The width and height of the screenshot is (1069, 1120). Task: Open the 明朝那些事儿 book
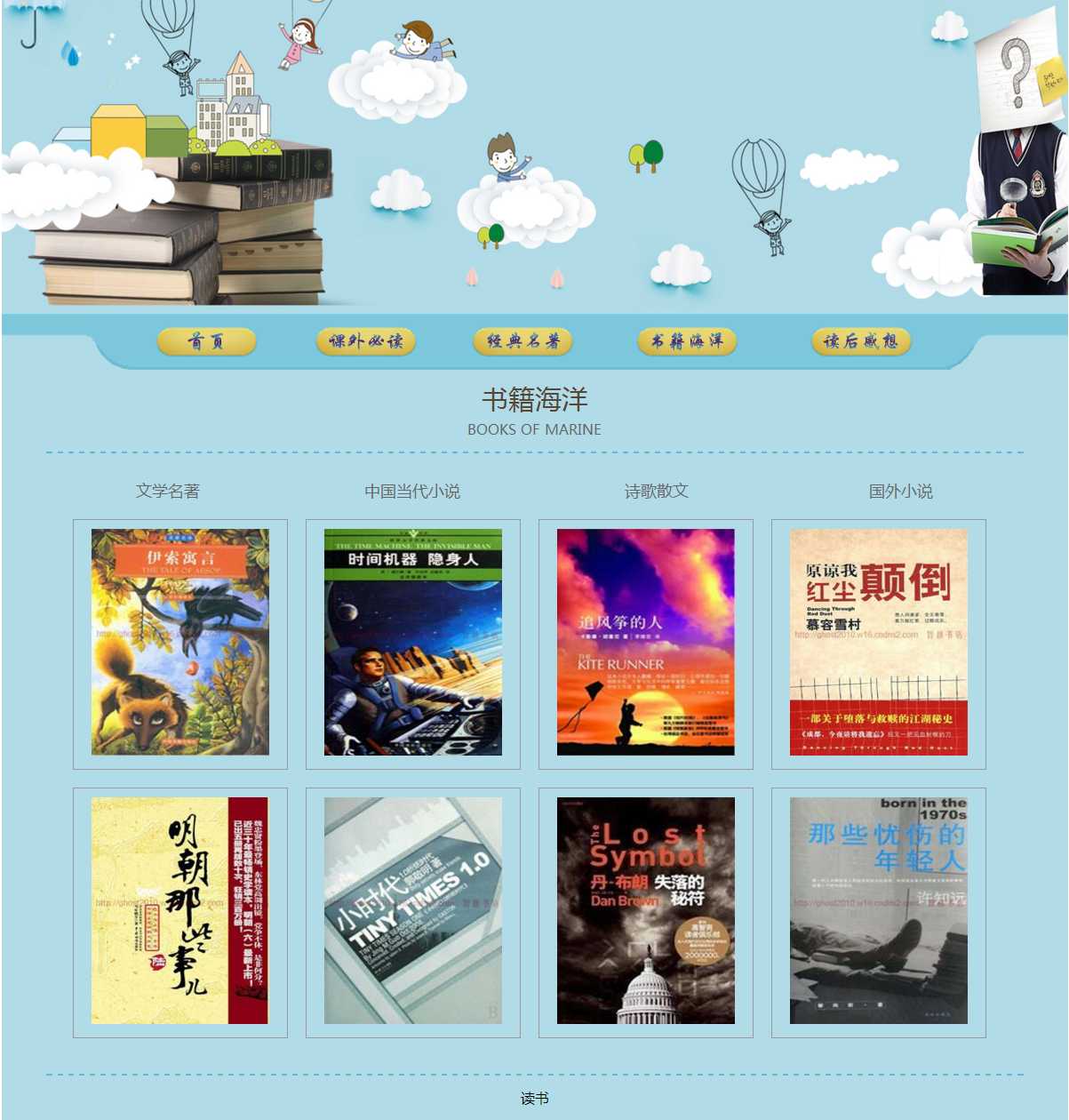[x=180, y=911]
